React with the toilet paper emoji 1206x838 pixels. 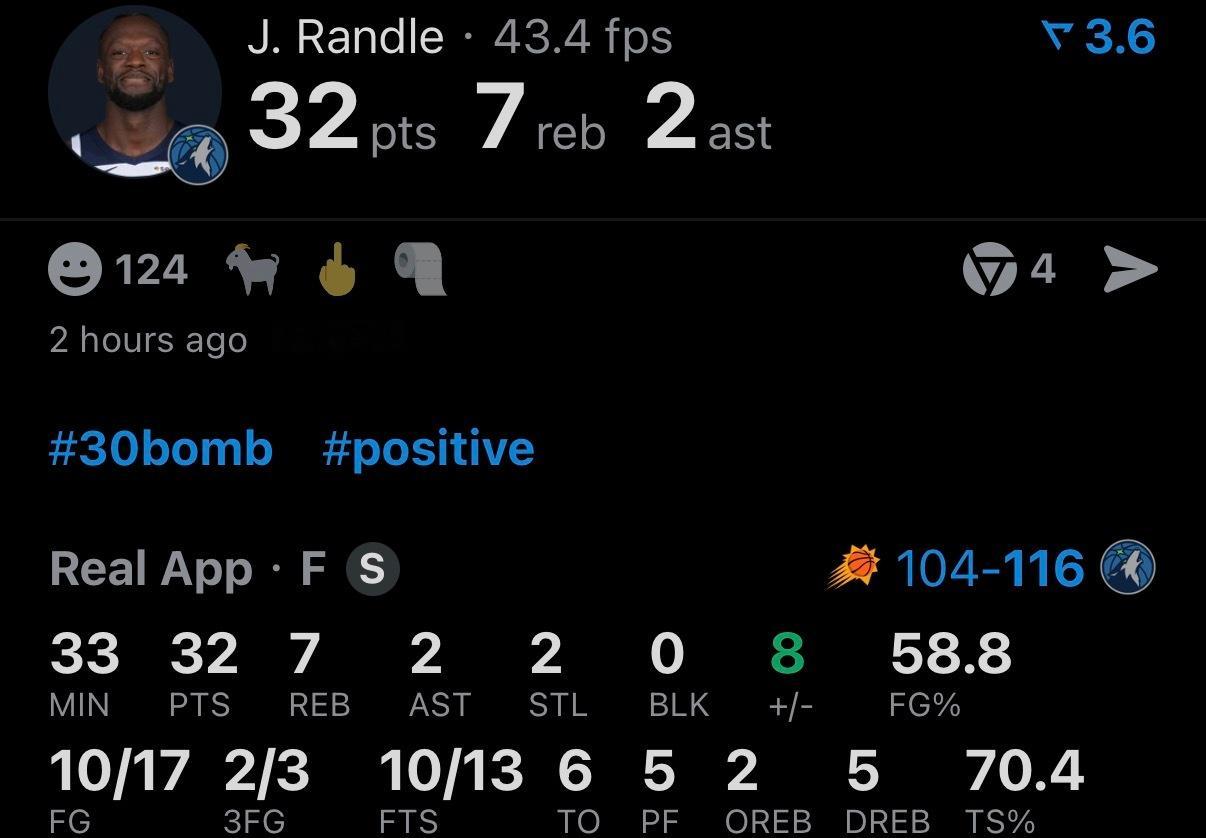pyautogui.click(x=420, y=270)
